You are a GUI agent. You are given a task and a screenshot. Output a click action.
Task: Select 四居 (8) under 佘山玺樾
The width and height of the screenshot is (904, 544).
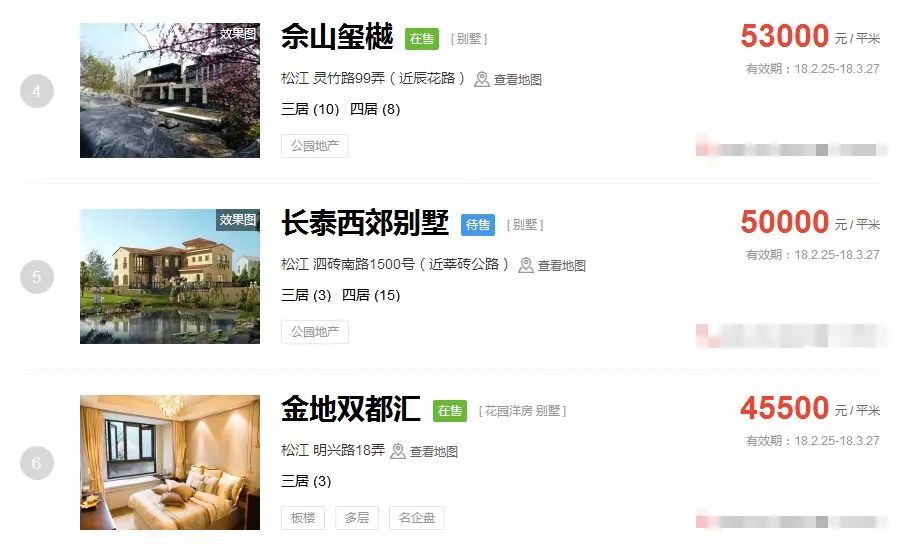coord(375,109)
